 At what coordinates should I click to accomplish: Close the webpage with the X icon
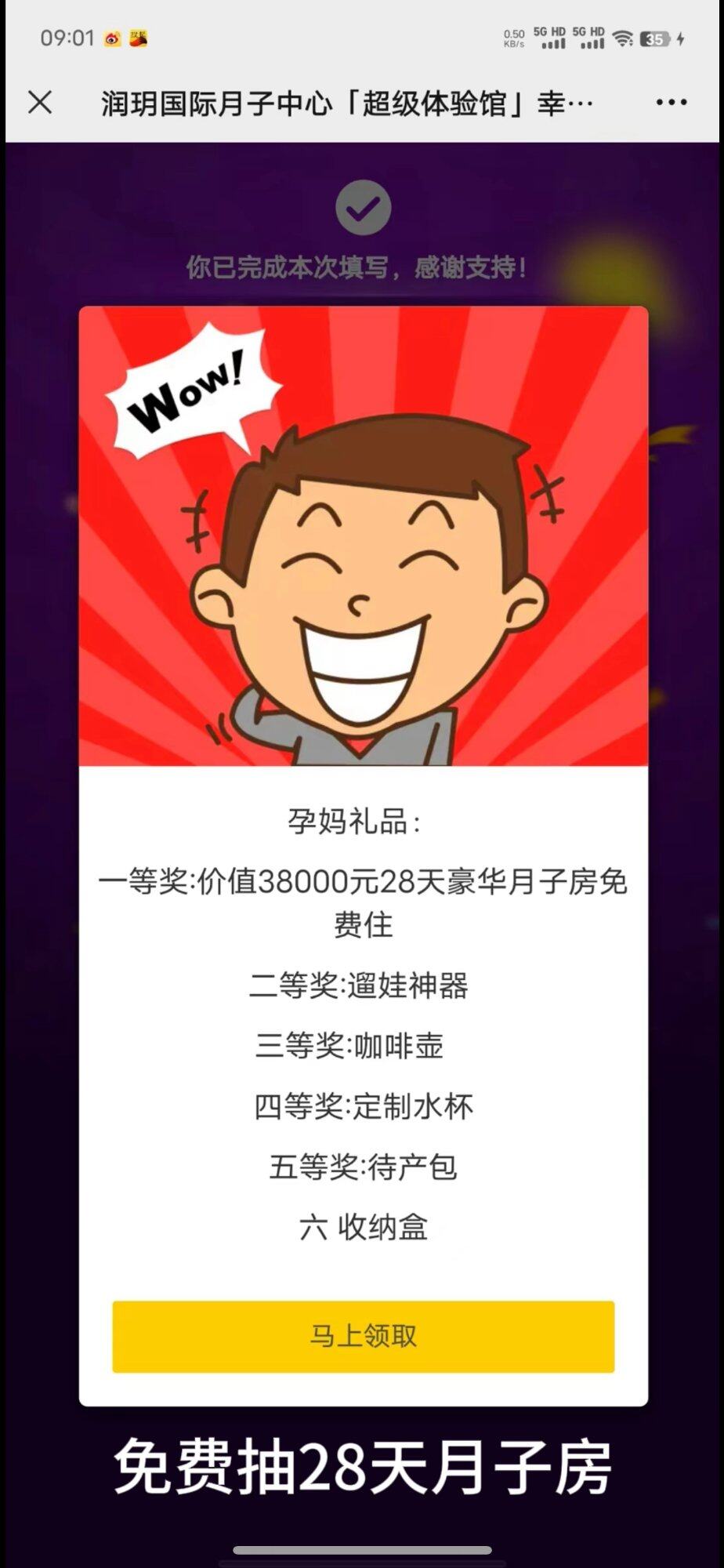click(40, 102)
